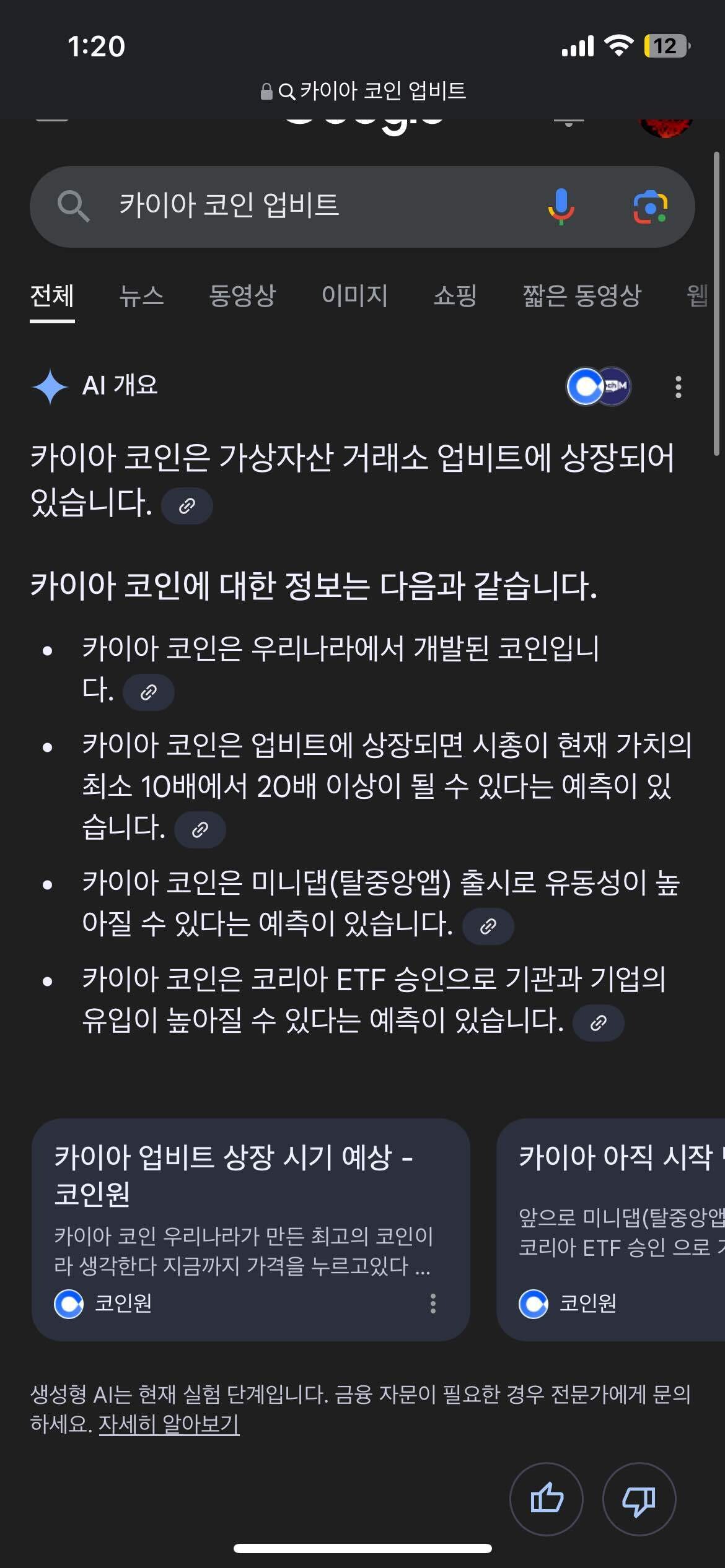The height and width of the screenshot is (1568, 725).
Task: Switch to the 뉴스 tab
Action: click(x=143, y=297)
